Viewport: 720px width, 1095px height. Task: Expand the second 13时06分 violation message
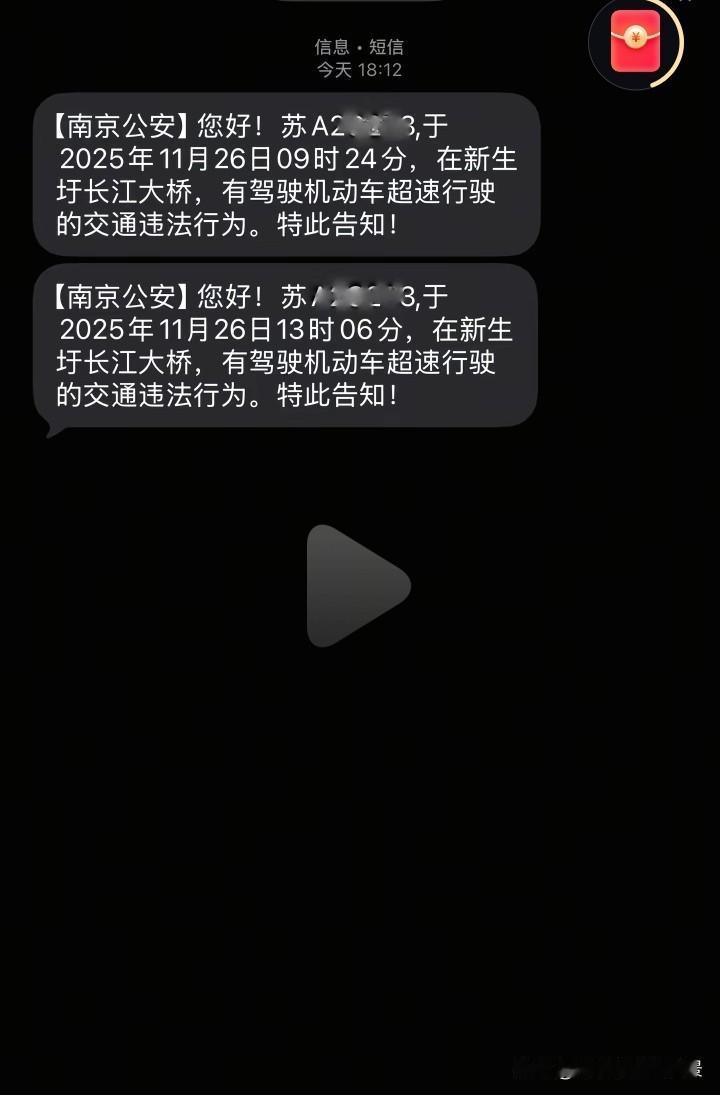(x=290, y=350)
